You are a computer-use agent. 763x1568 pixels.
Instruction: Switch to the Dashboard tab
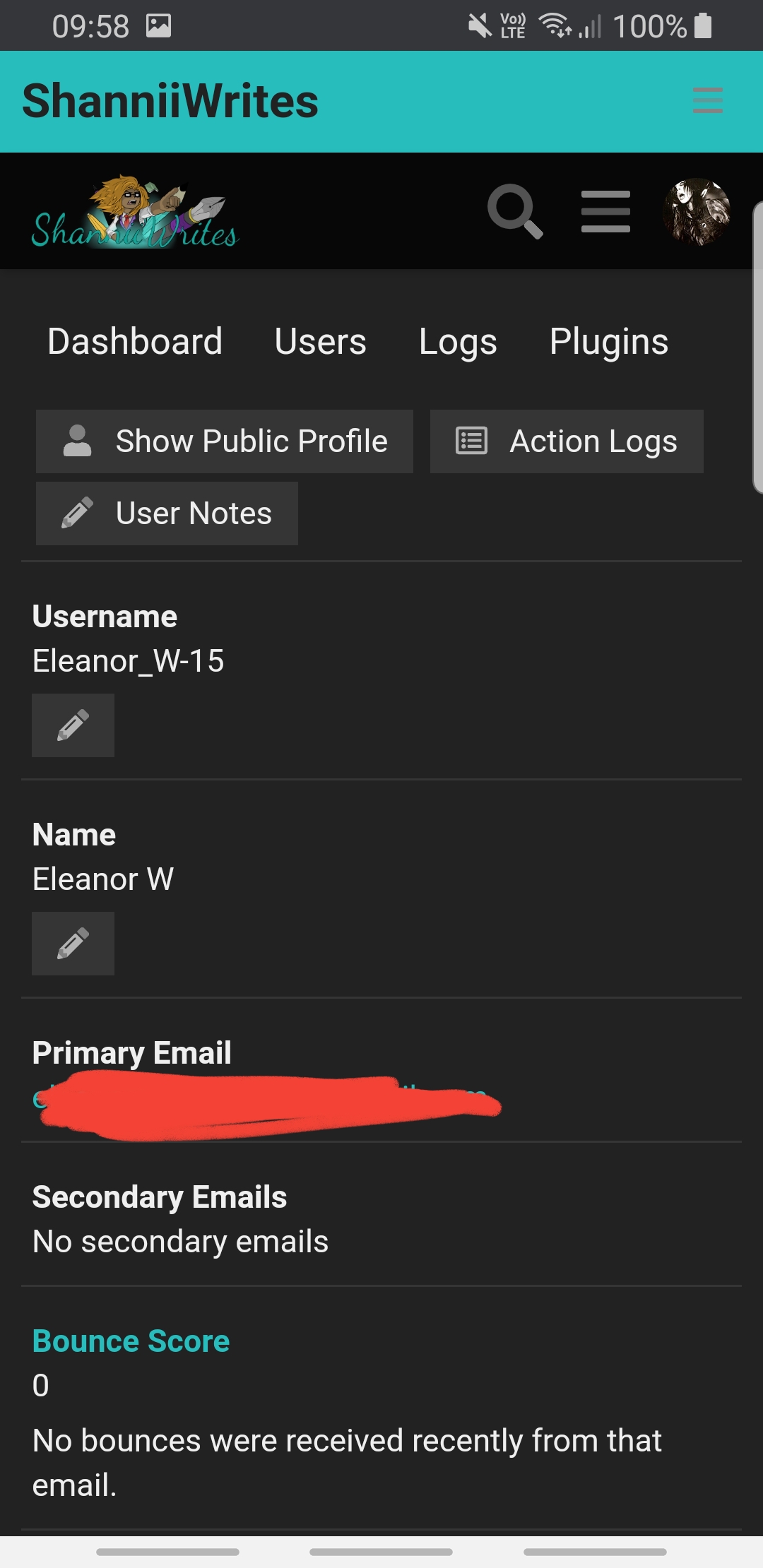pyautogui.click(x=135, y=342)
